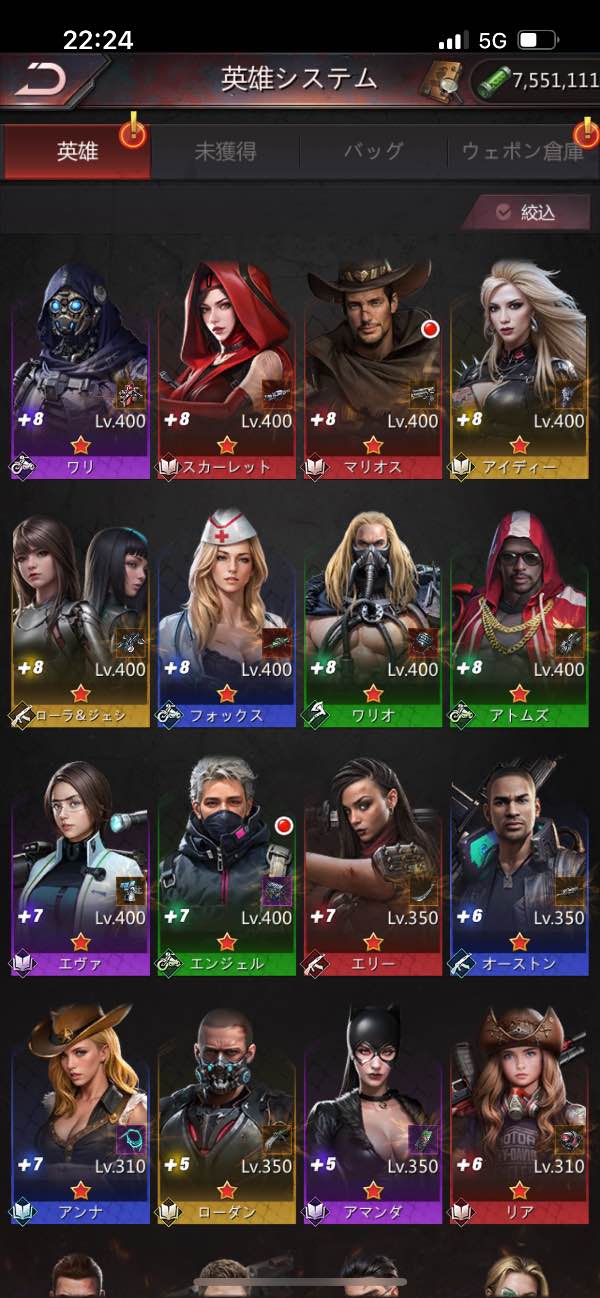Open hero オーストン

519,866
